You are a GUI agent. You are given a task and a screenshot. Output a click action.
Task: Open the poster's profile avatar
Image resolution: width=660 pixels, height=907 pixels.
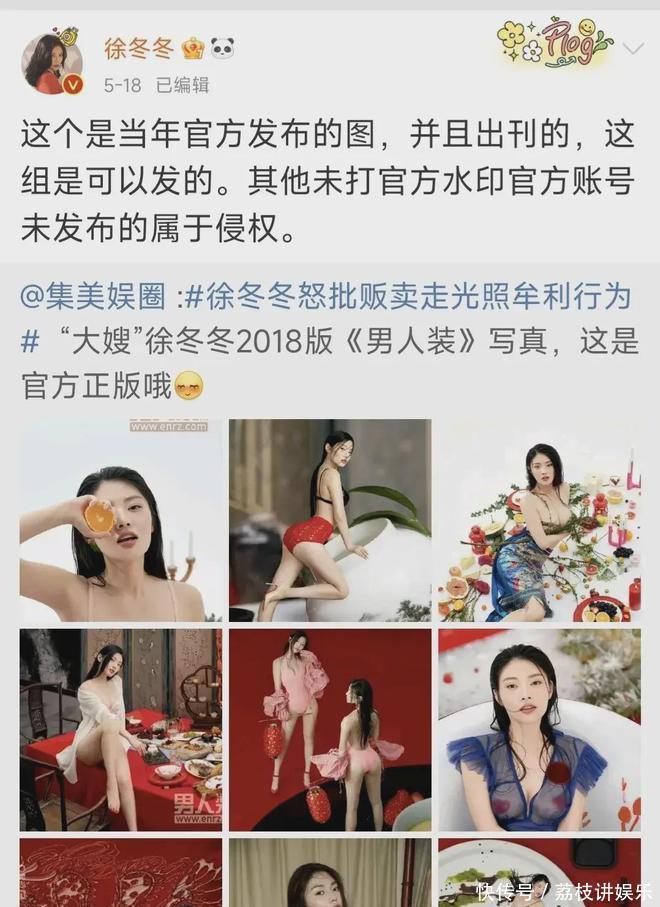point(51,62)
